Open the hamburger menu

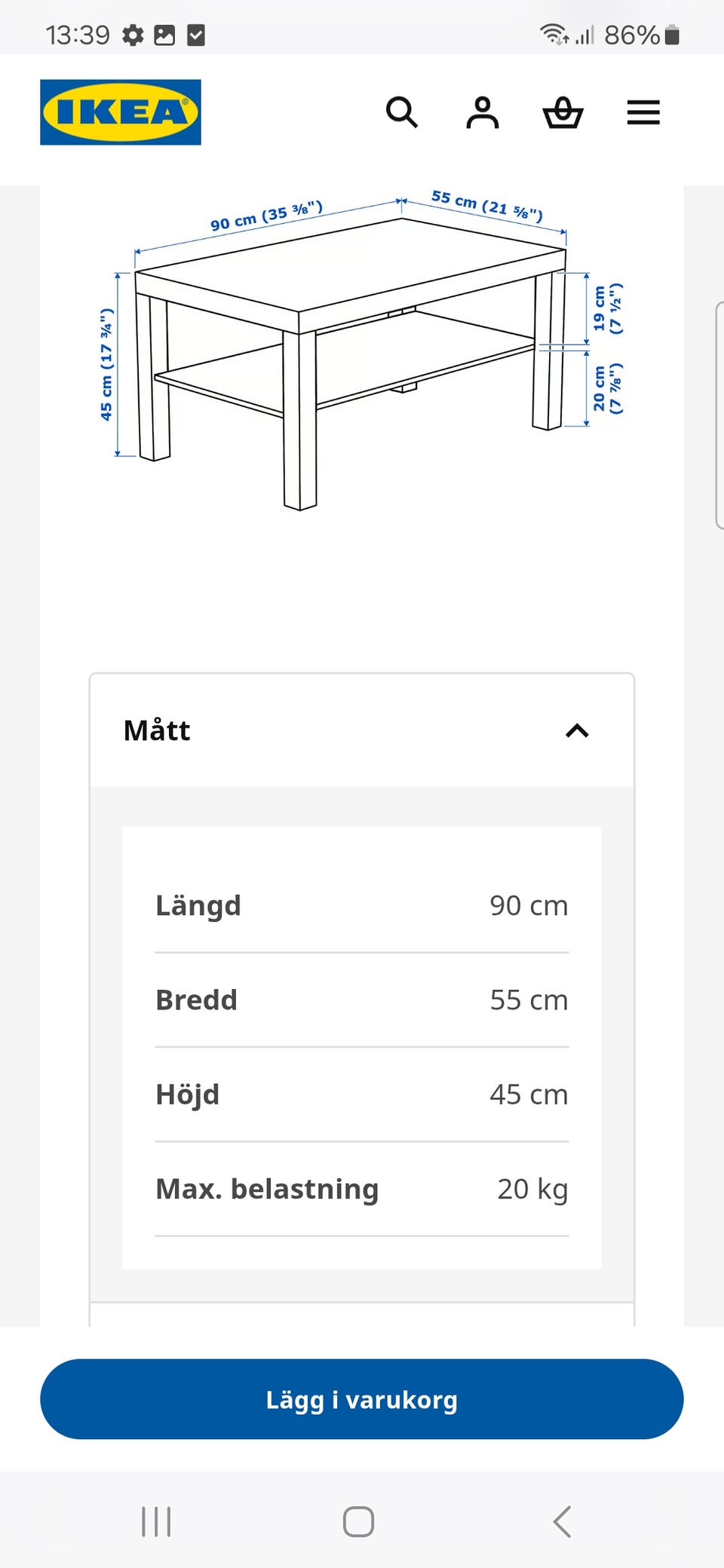(x=643, y=112)
